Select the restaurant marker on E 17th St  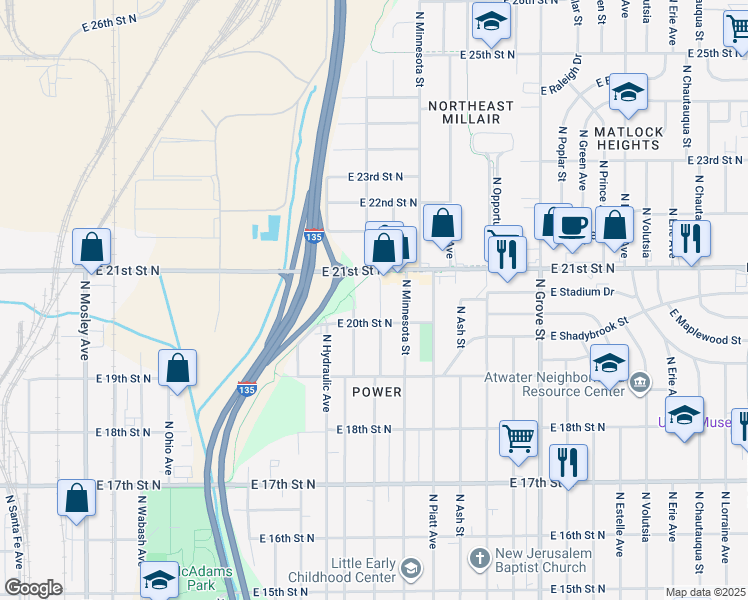[x=568, y=466]
